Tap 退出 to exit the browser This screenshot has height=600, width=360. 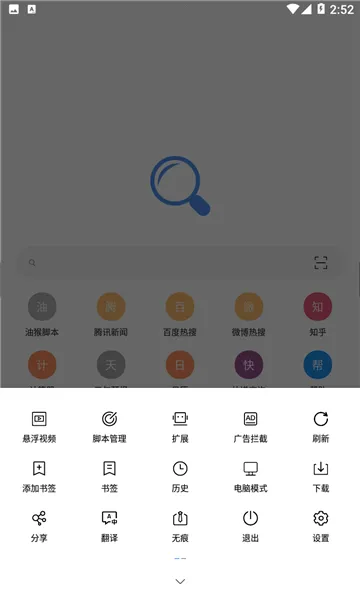pyautogui.click(x=250, y=526)
